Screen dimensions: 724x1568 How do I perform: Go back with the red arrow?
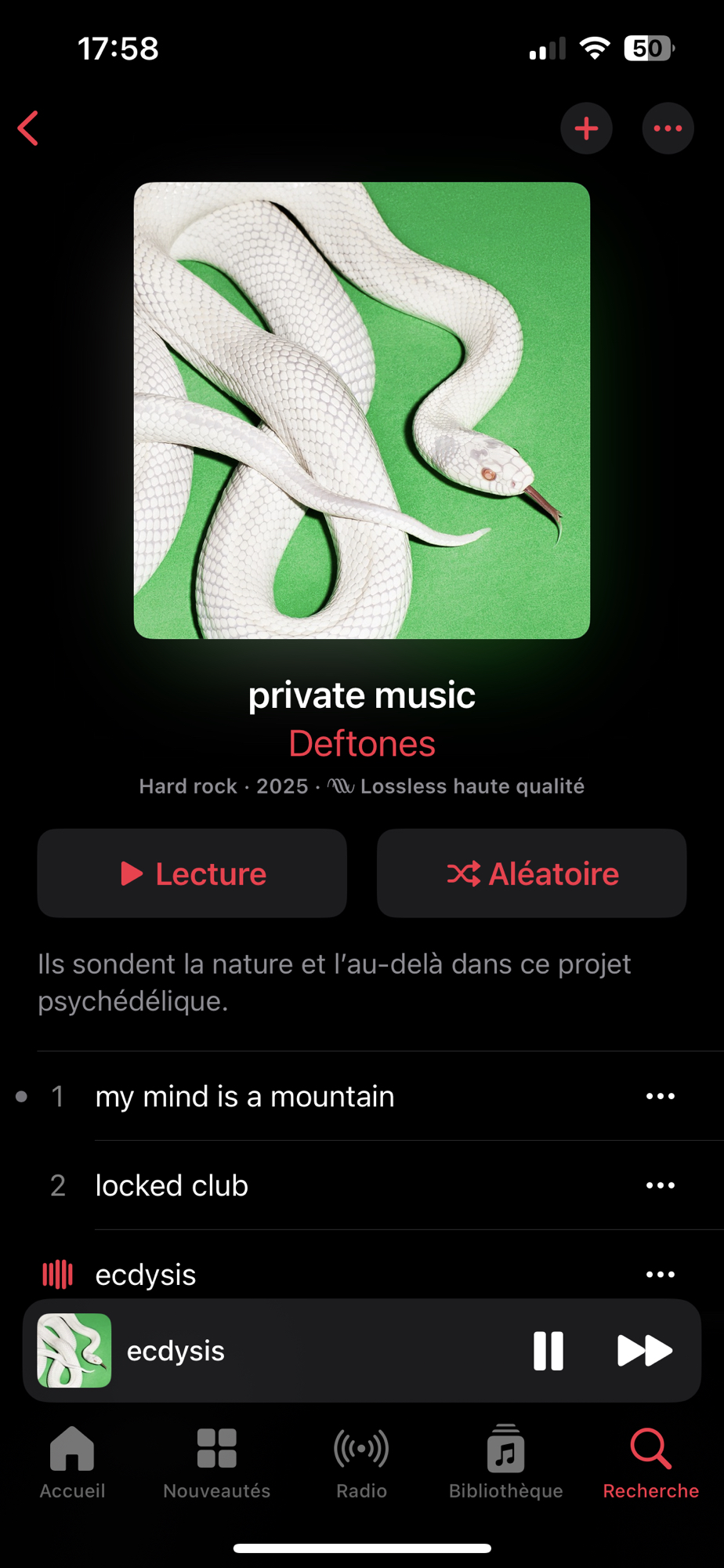tap(28, 129)
